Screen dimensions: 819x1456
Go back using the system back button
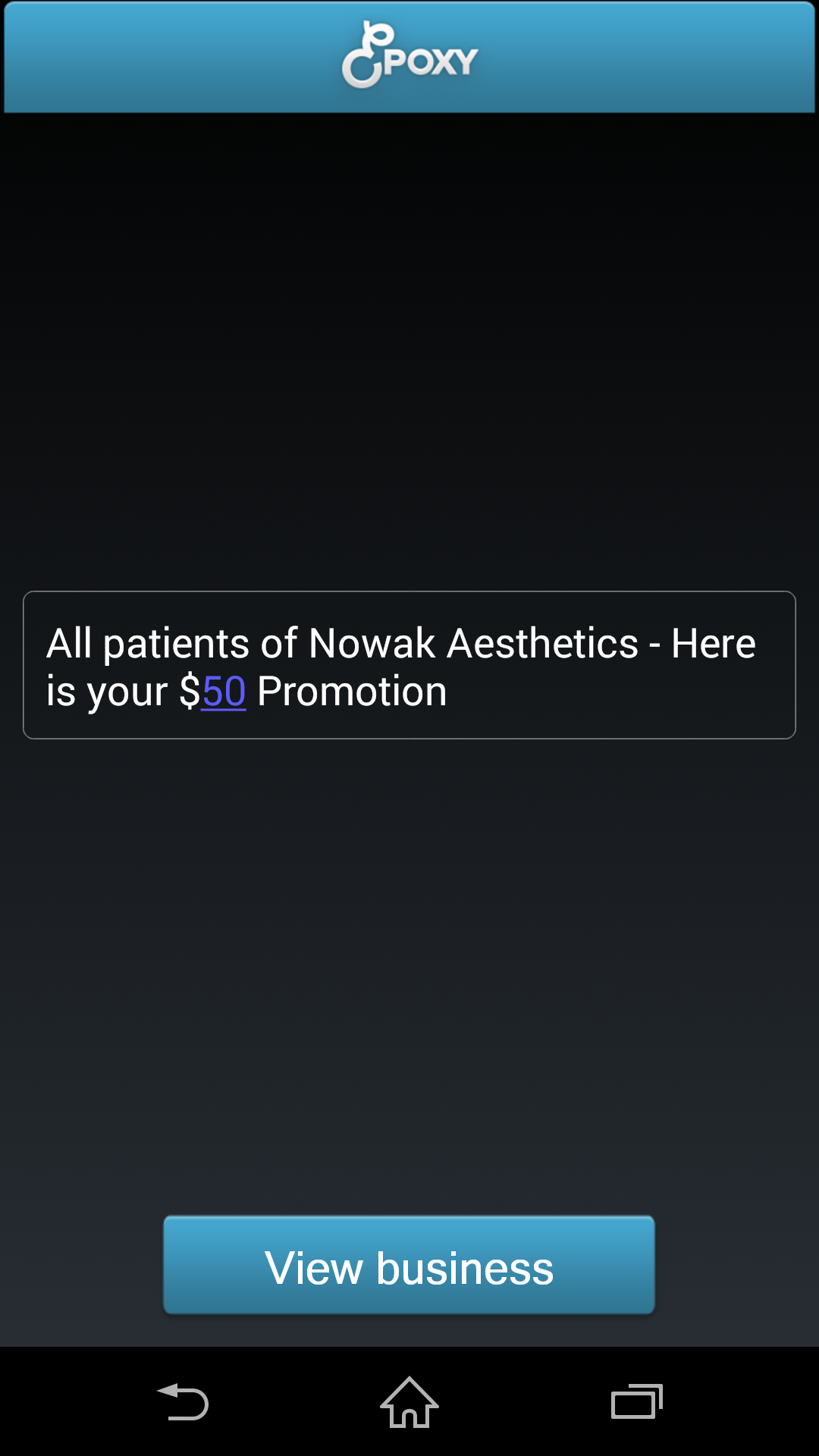(183, 1402)
